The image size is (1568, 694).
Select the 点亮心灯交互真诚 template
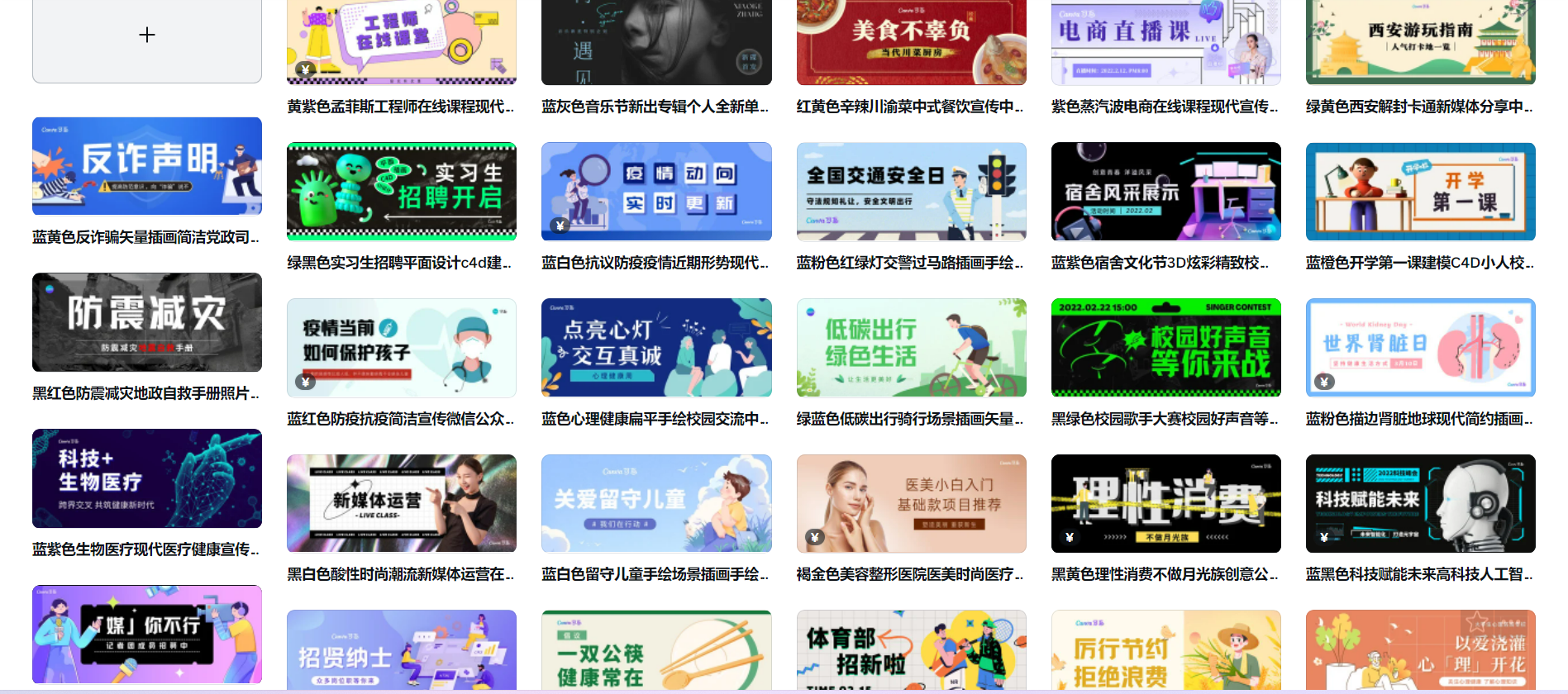coord(656,348)
